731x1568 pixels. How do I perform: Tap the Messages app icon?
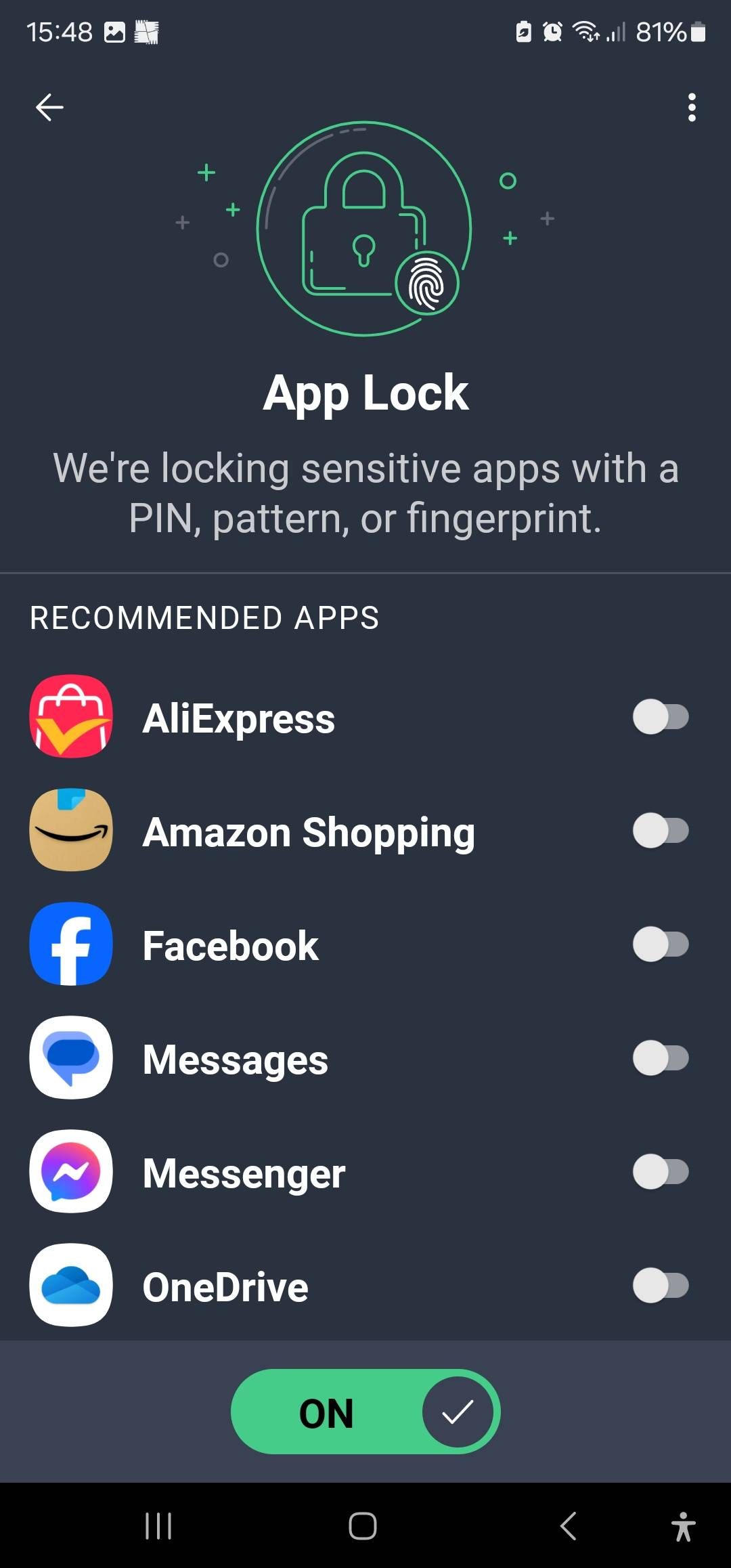pos(70,1058)
